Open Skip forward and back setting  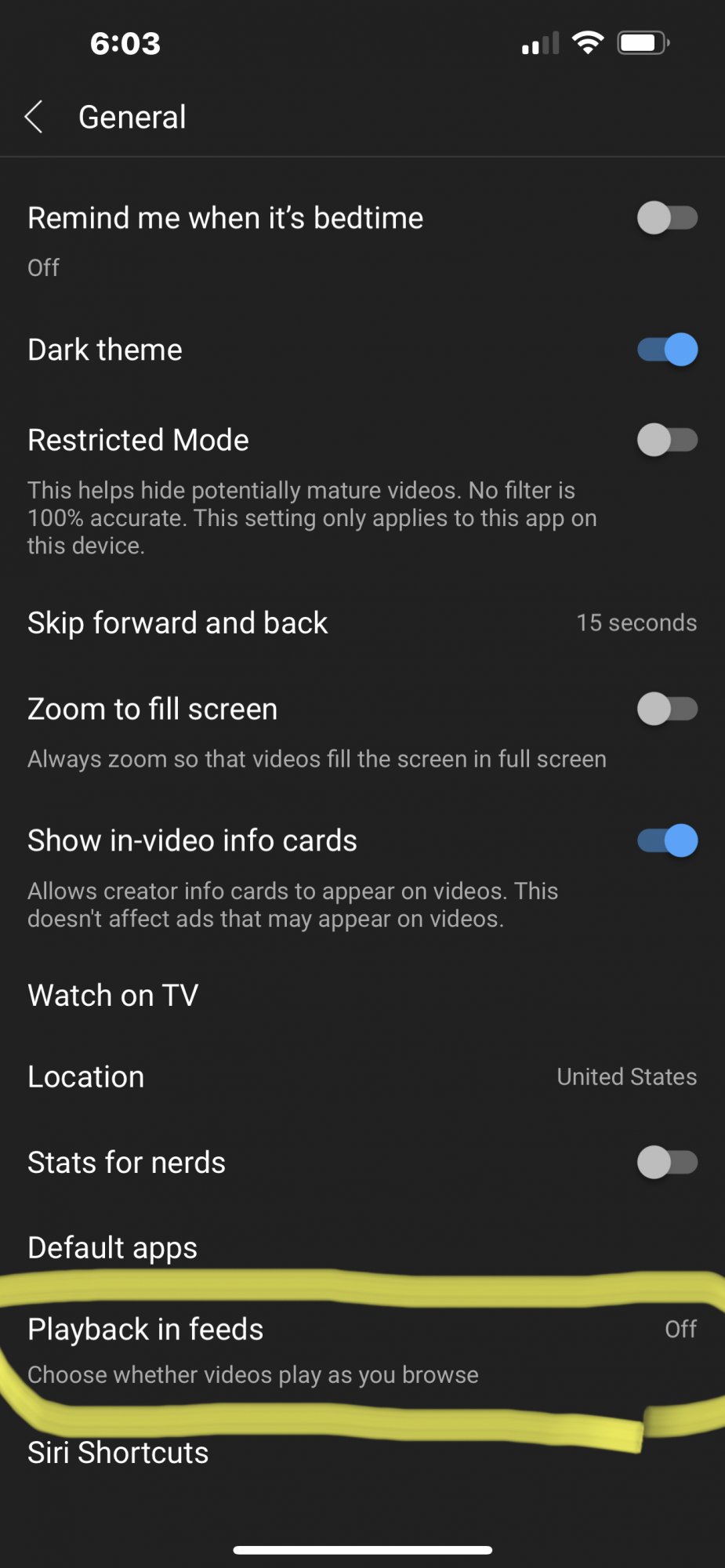tap(361, 623)
